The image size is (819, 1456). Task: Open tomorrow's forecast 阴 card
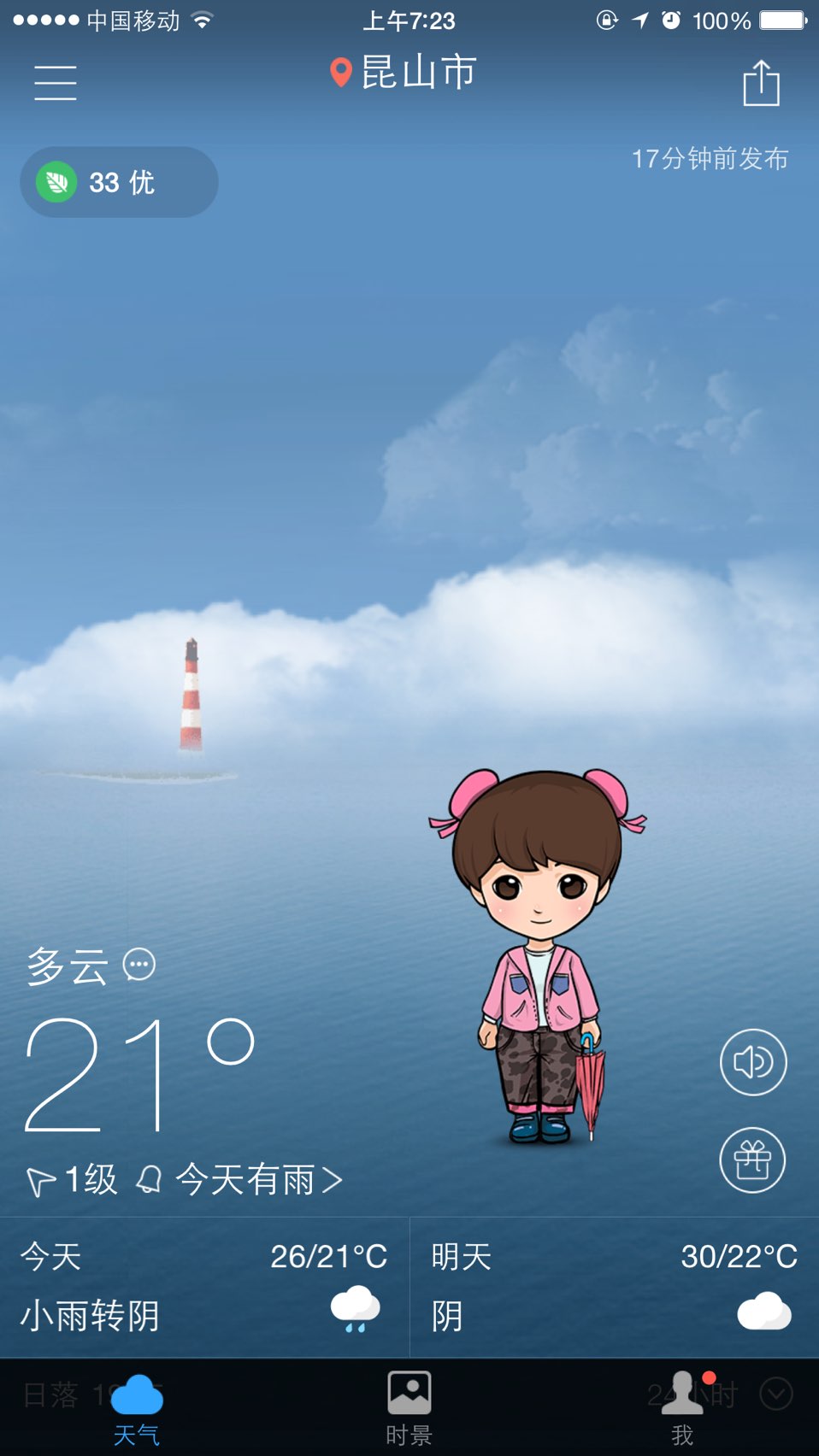pyautogui.click(x=615, y=1287)
